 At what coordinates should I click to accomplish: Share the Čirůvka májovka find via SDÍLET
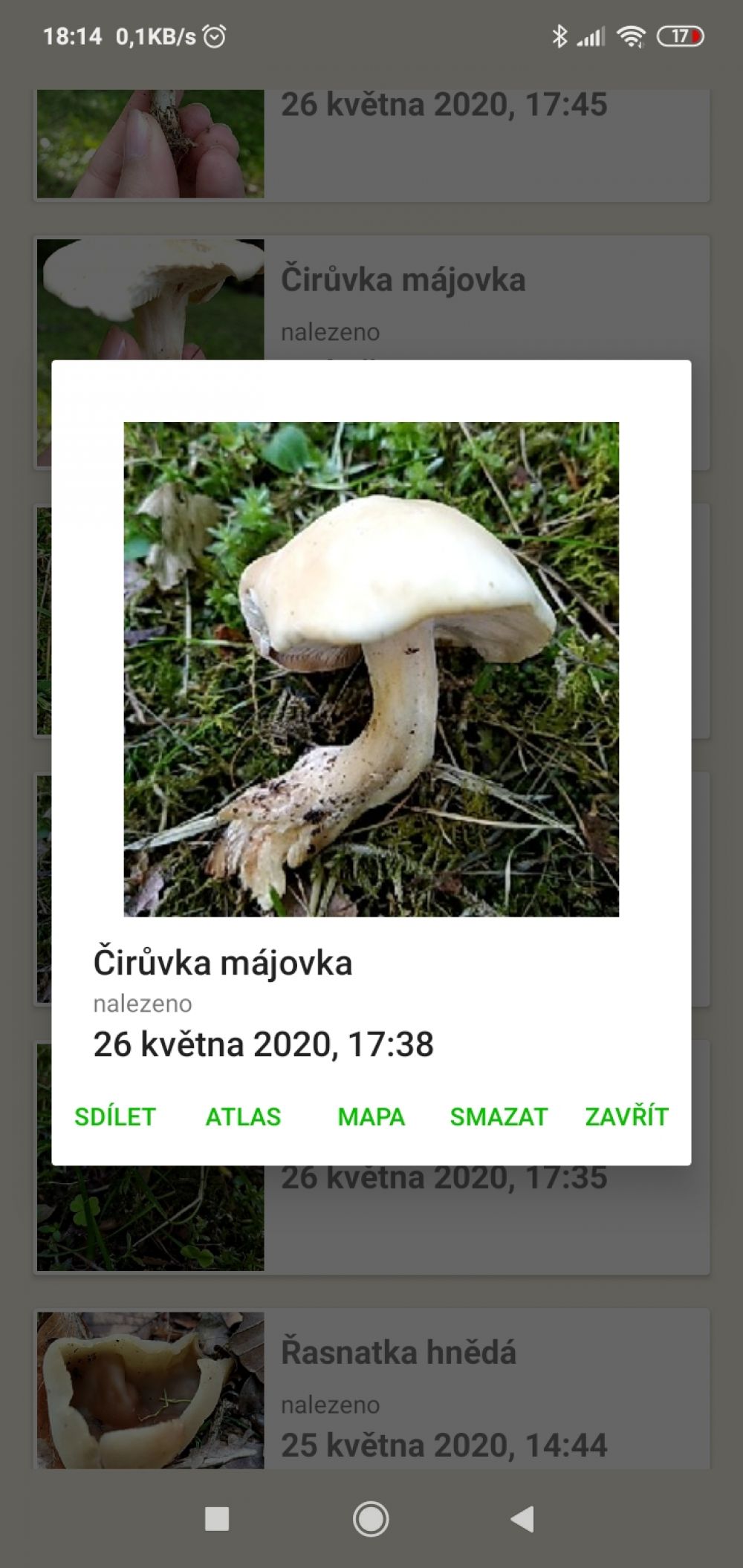tap(115, 1116)
